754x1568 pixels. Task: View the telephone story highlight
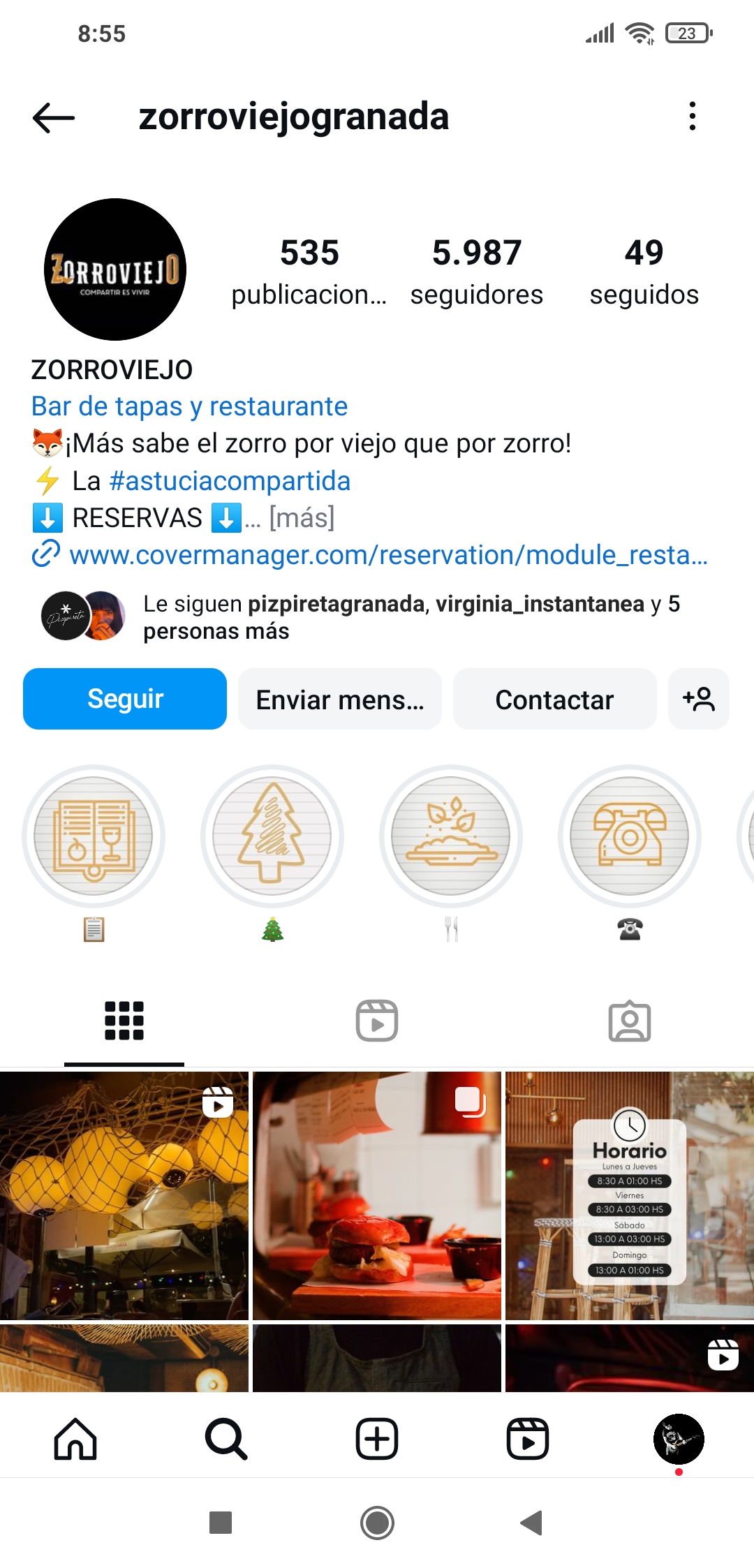tap(630, 836)
